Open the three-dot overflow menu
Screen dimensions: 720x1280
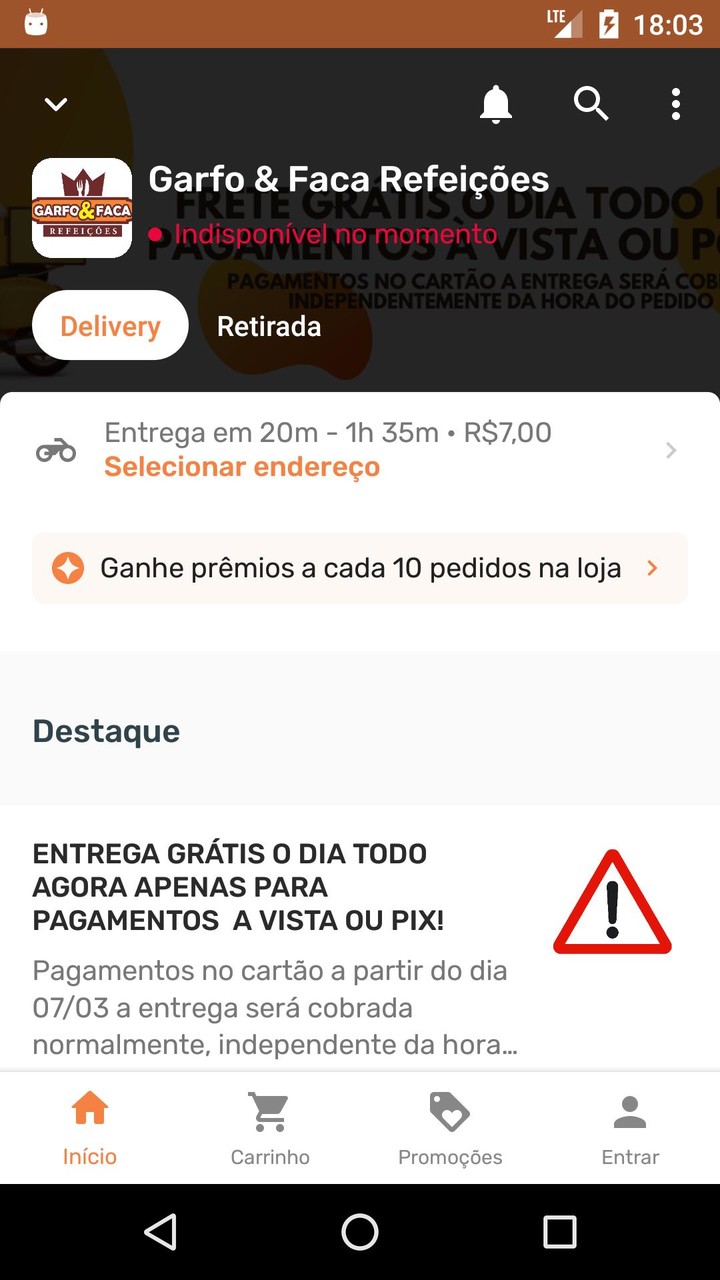click(x=676, y=103)
